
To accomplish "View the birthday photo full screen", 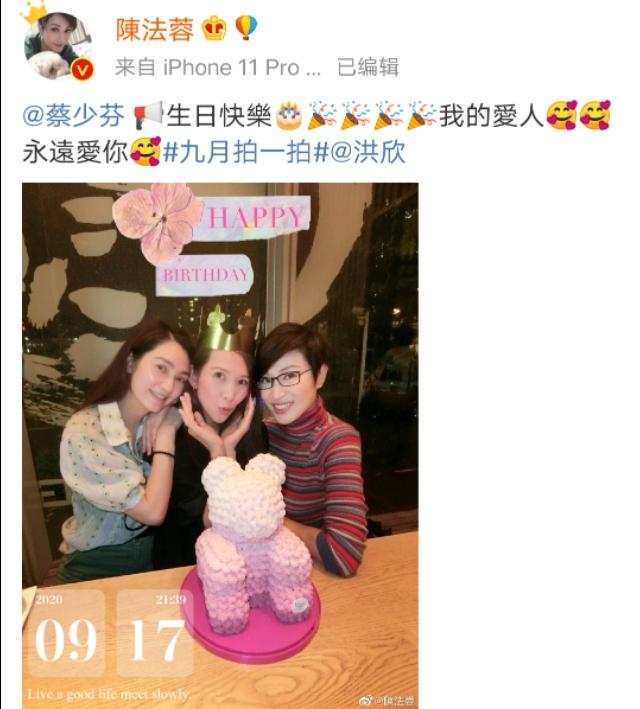I will (x=220, y=445).
